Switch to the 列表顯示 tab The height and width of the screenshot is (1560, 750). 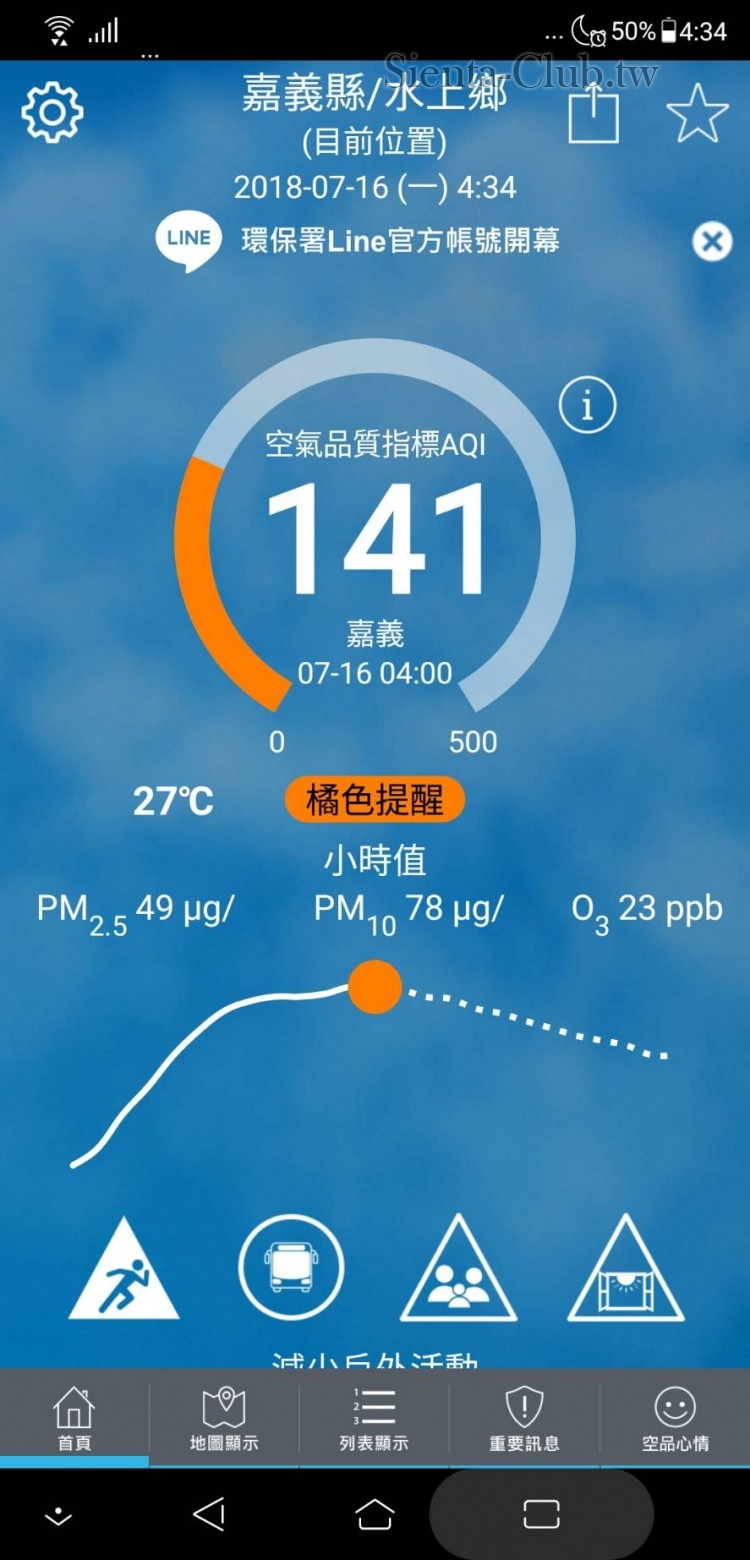(x=374, y=1418)
